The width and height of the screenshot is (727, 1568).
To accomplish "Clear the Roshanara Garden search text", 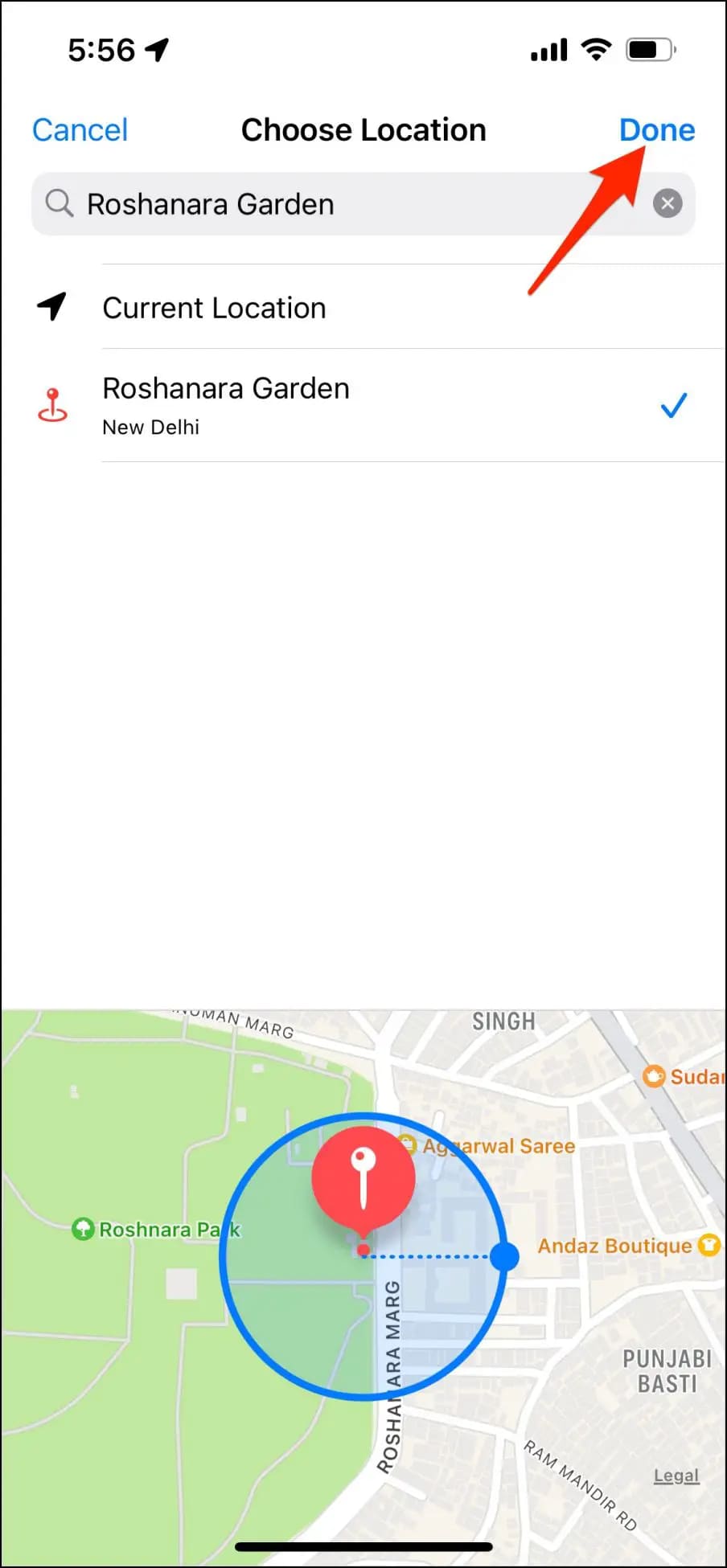I will 667,204.
